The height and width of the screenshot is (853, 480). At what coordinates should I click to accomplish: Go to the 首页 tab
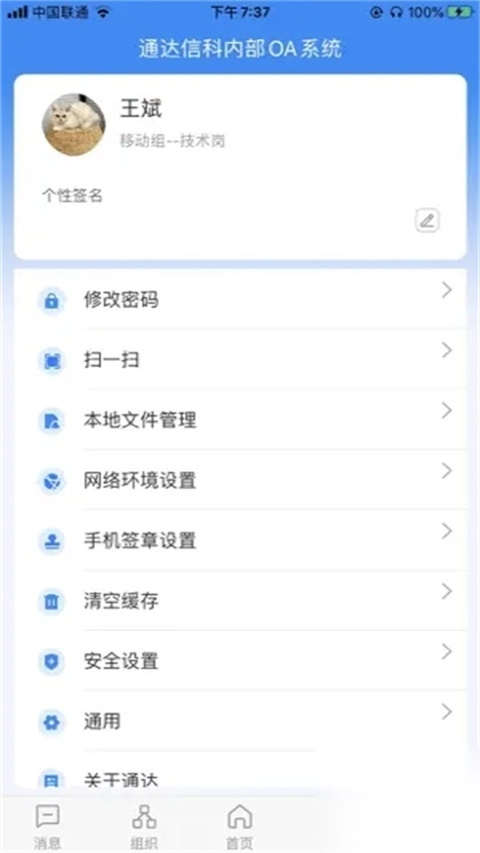[239, 826]
